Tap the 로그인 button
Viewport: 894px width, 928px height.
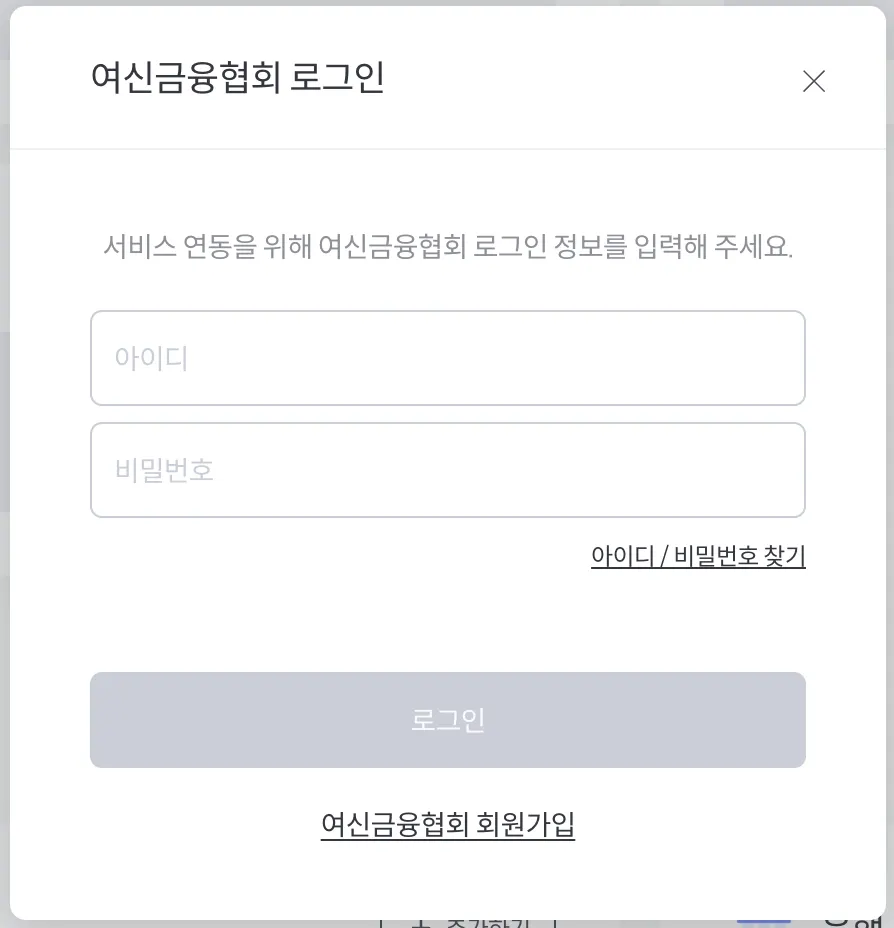click(x=448, y=720)
